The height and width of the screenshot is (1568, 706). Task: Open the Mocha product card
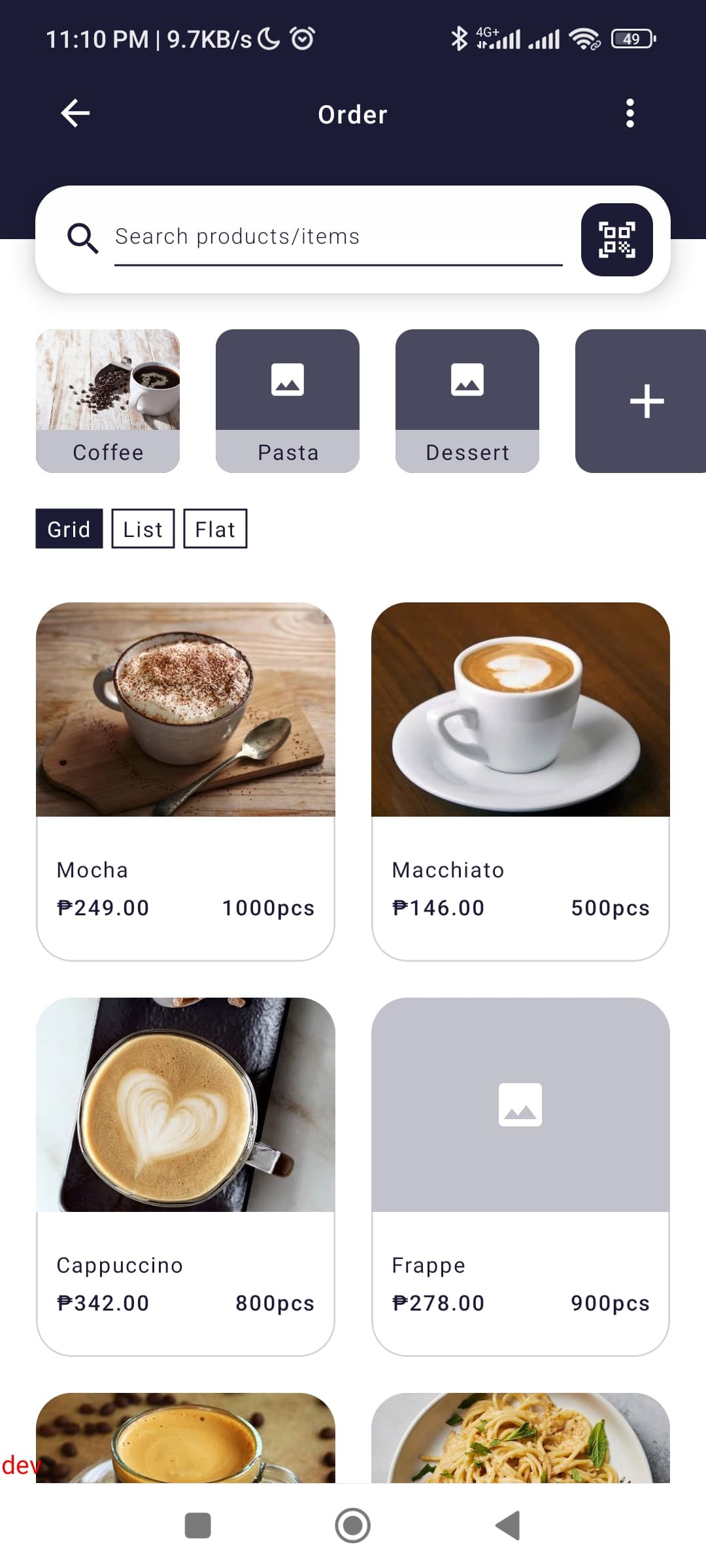(186, 781)
